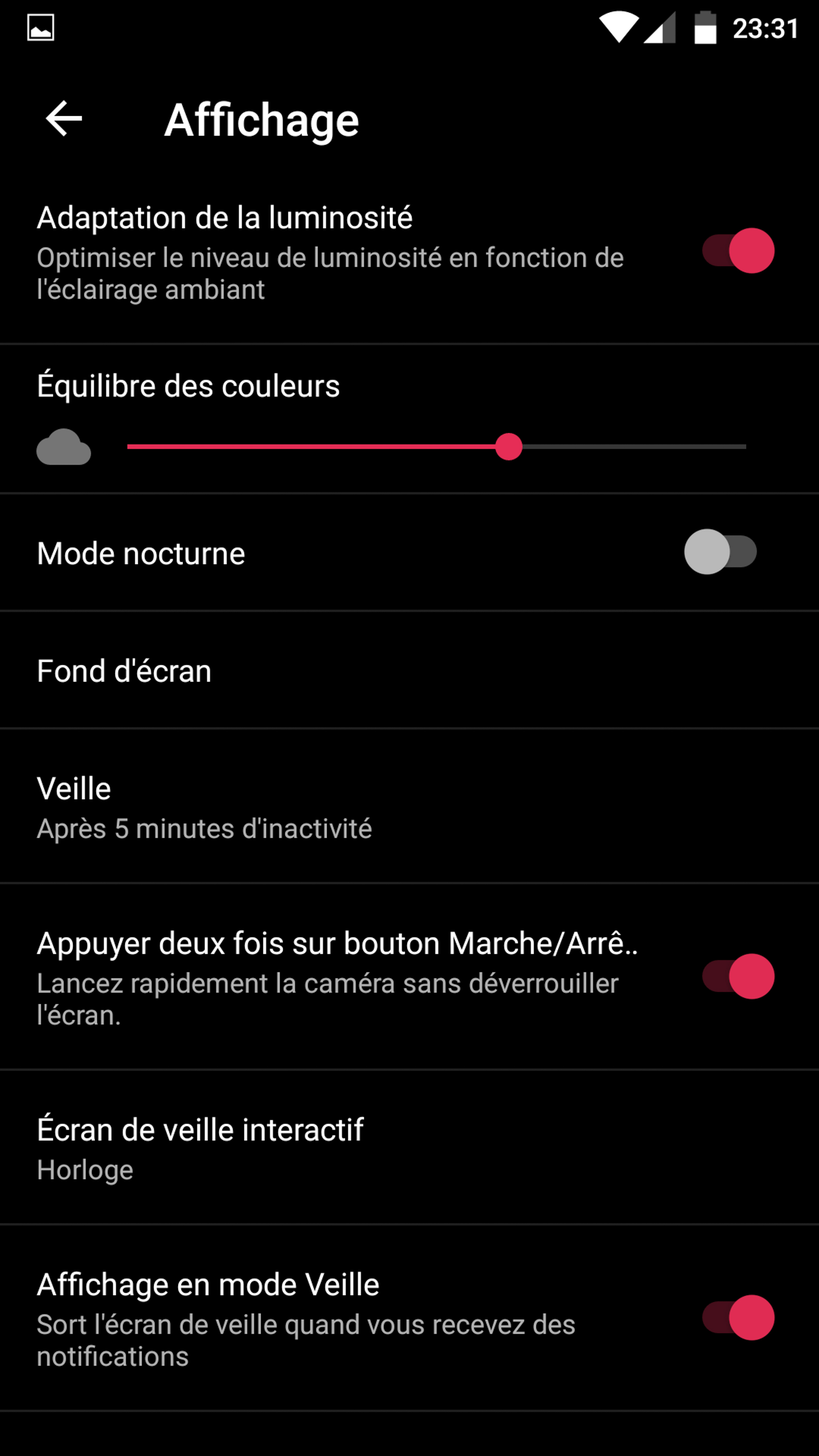819x1456 pixels.
Task: Turn on Mode nocturne
Action: (720, 552)
